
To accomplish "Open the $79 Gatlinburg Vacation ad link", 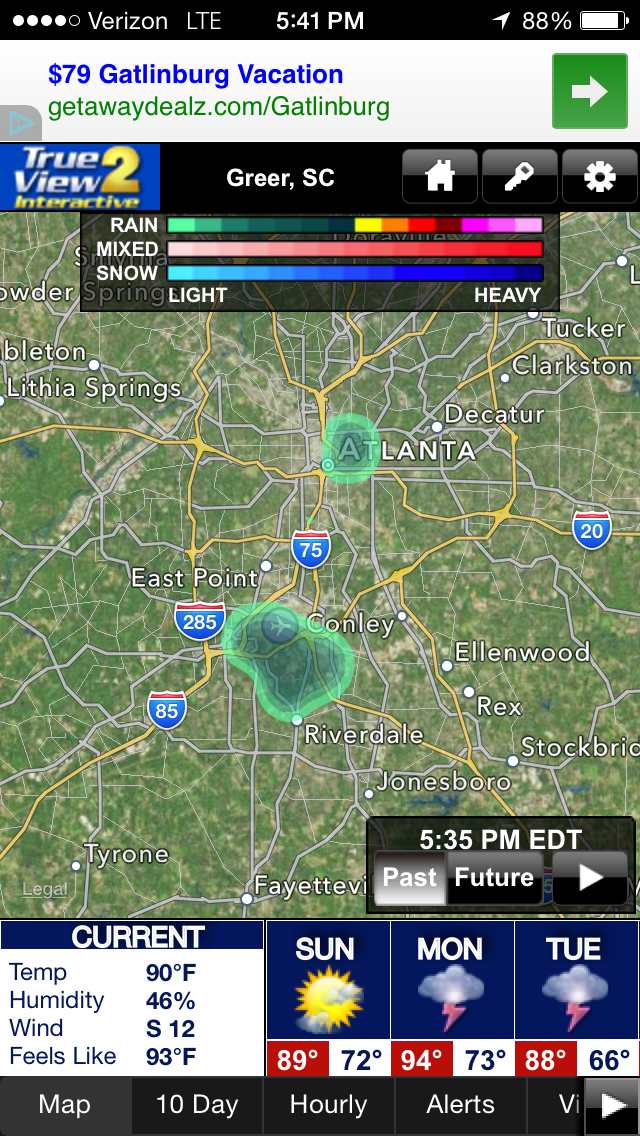I will 196,75.
